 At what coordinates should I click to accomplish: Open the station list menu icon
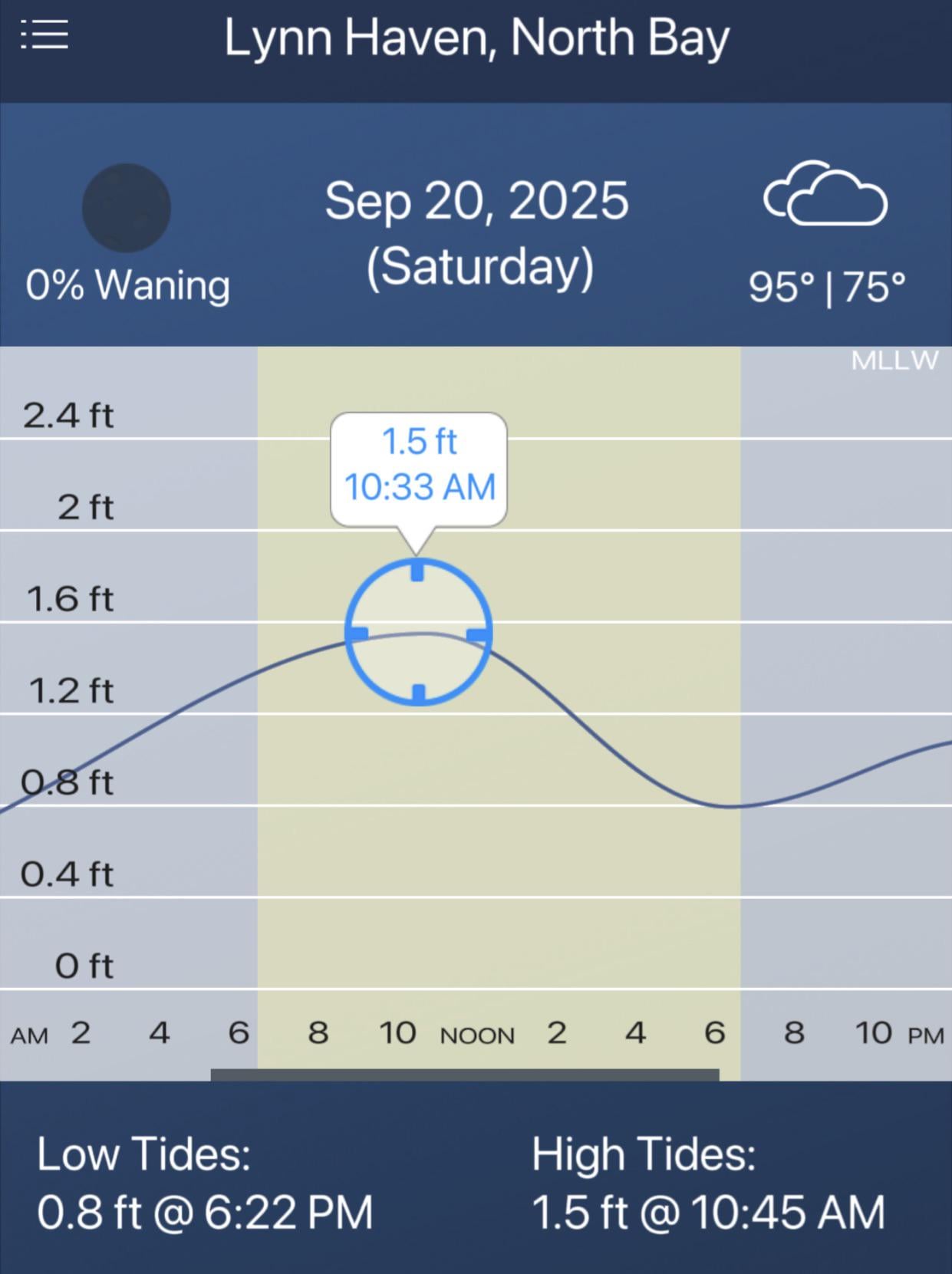click(x=44, y=35)
